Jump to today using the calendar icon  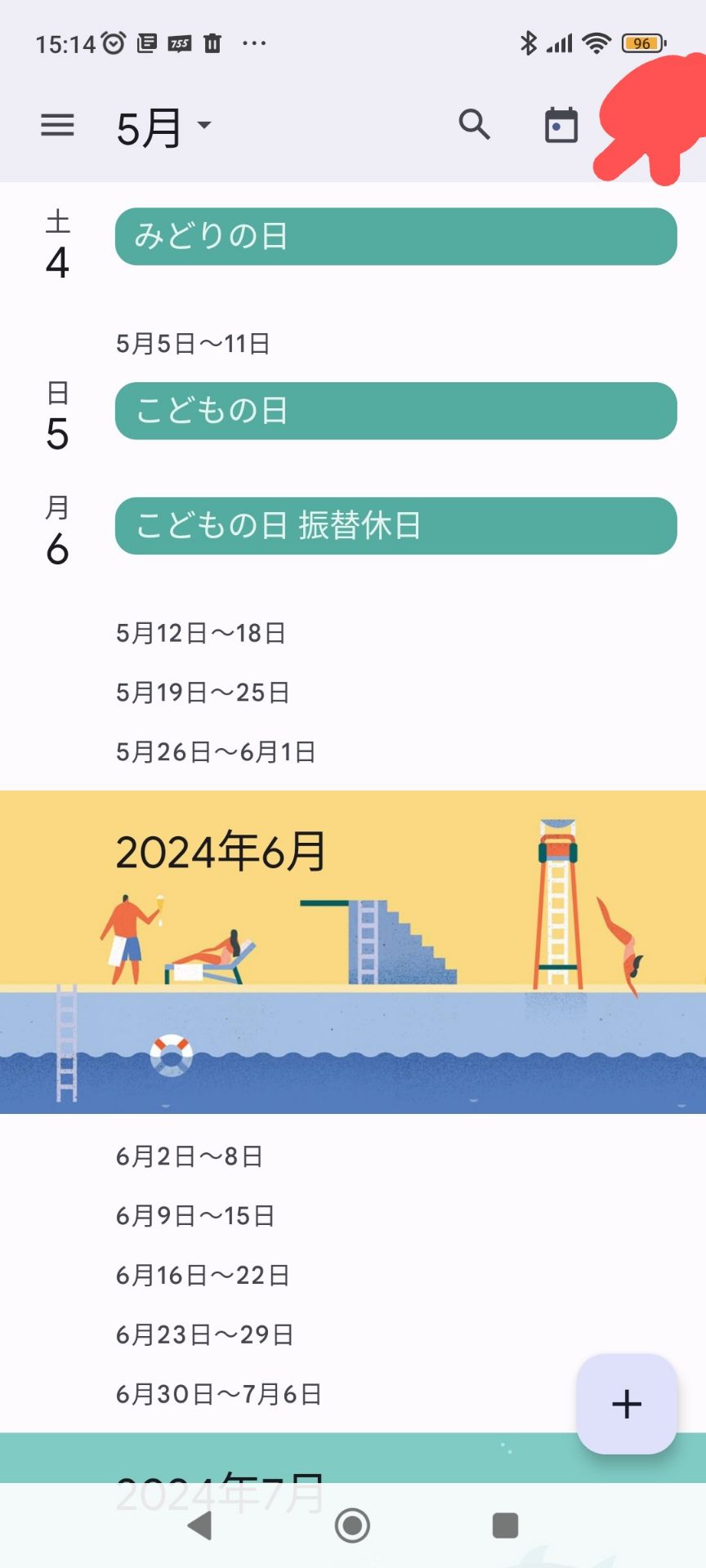coord(560,124)
